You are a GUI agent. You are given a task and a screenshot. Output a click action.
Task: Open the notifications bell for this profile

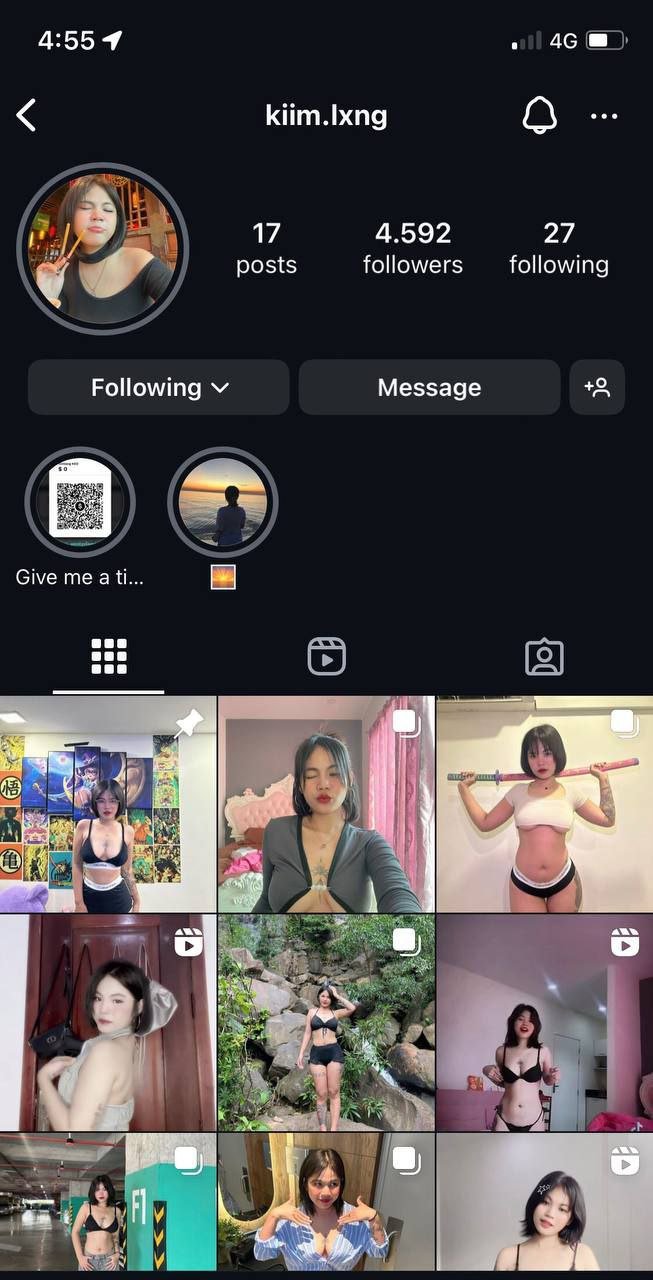pyautogui.click(x=539, y=116)
